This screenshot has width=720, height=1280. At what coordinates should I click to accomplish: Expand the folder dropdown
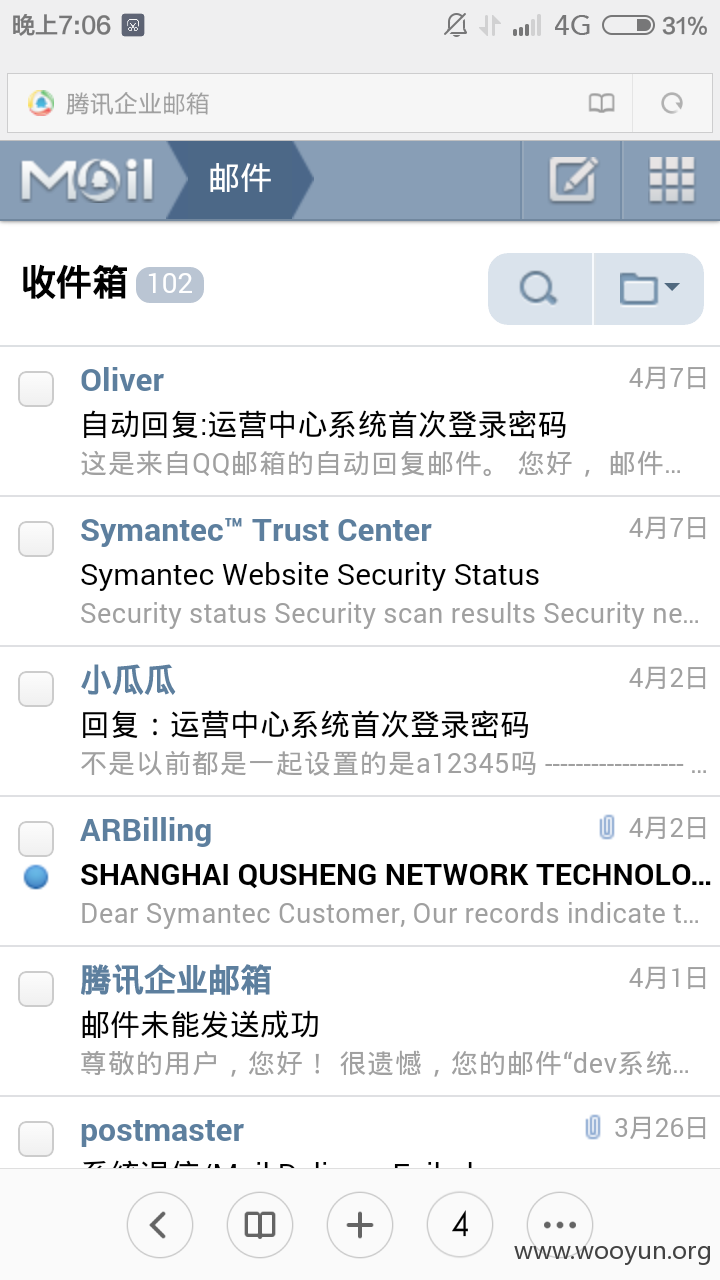click(649, 289)
